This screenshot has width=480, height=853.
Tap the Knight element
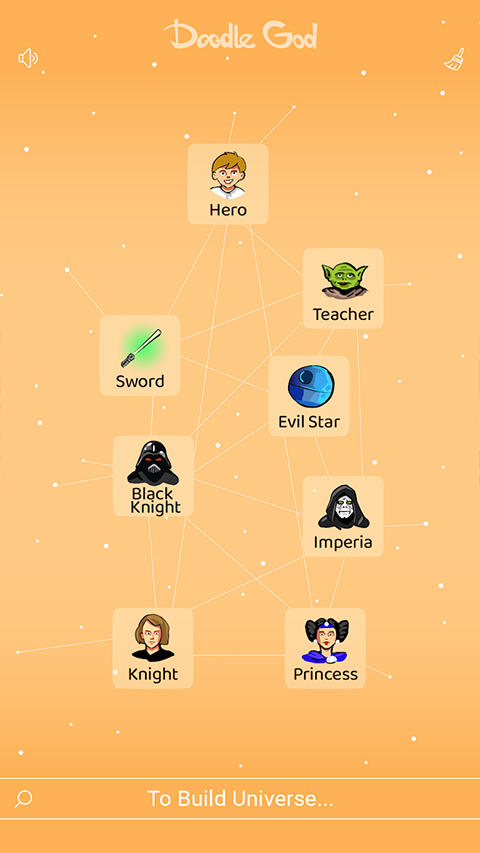[x=153, y=648]
